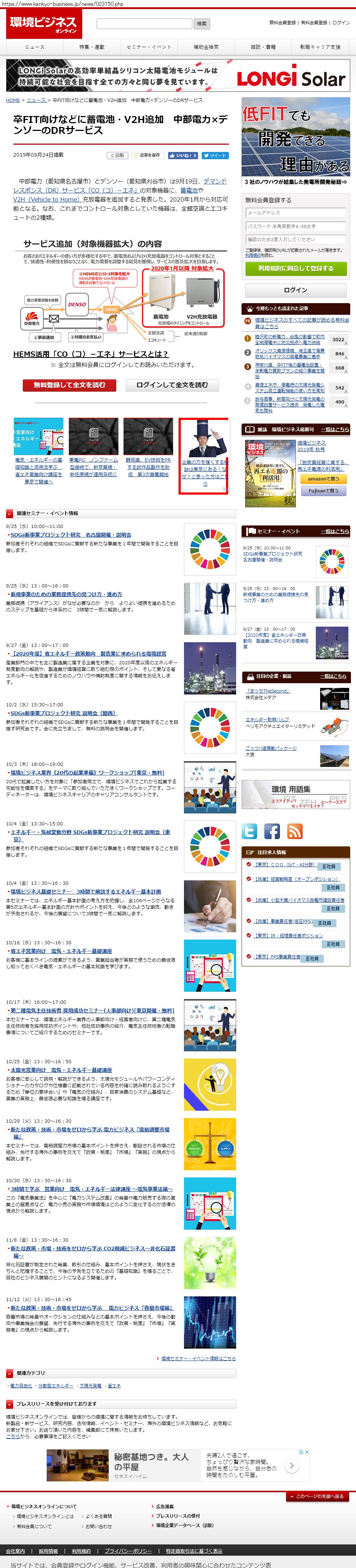Tap このページの先頭へ戻る button
Viewport: 356px width, 1568px height.
[318, 1495]
